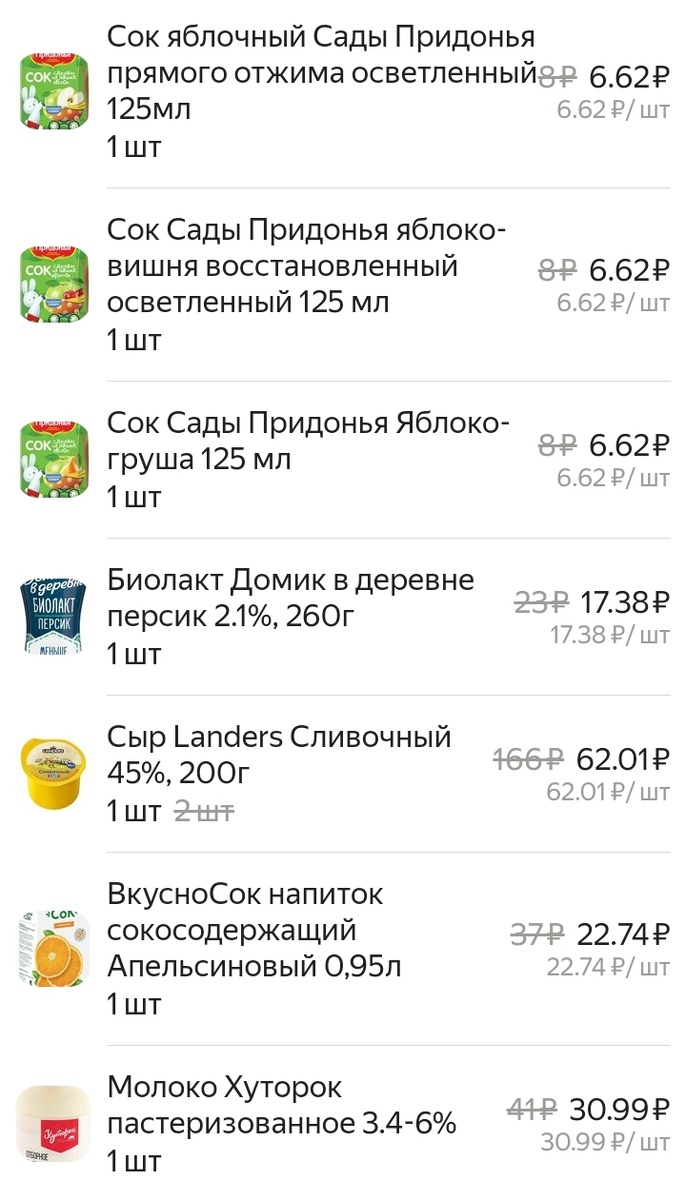View Молоко Хуторок пастеризованное details
This screenshot has height=1200, width=686.
pos(281,1106)
